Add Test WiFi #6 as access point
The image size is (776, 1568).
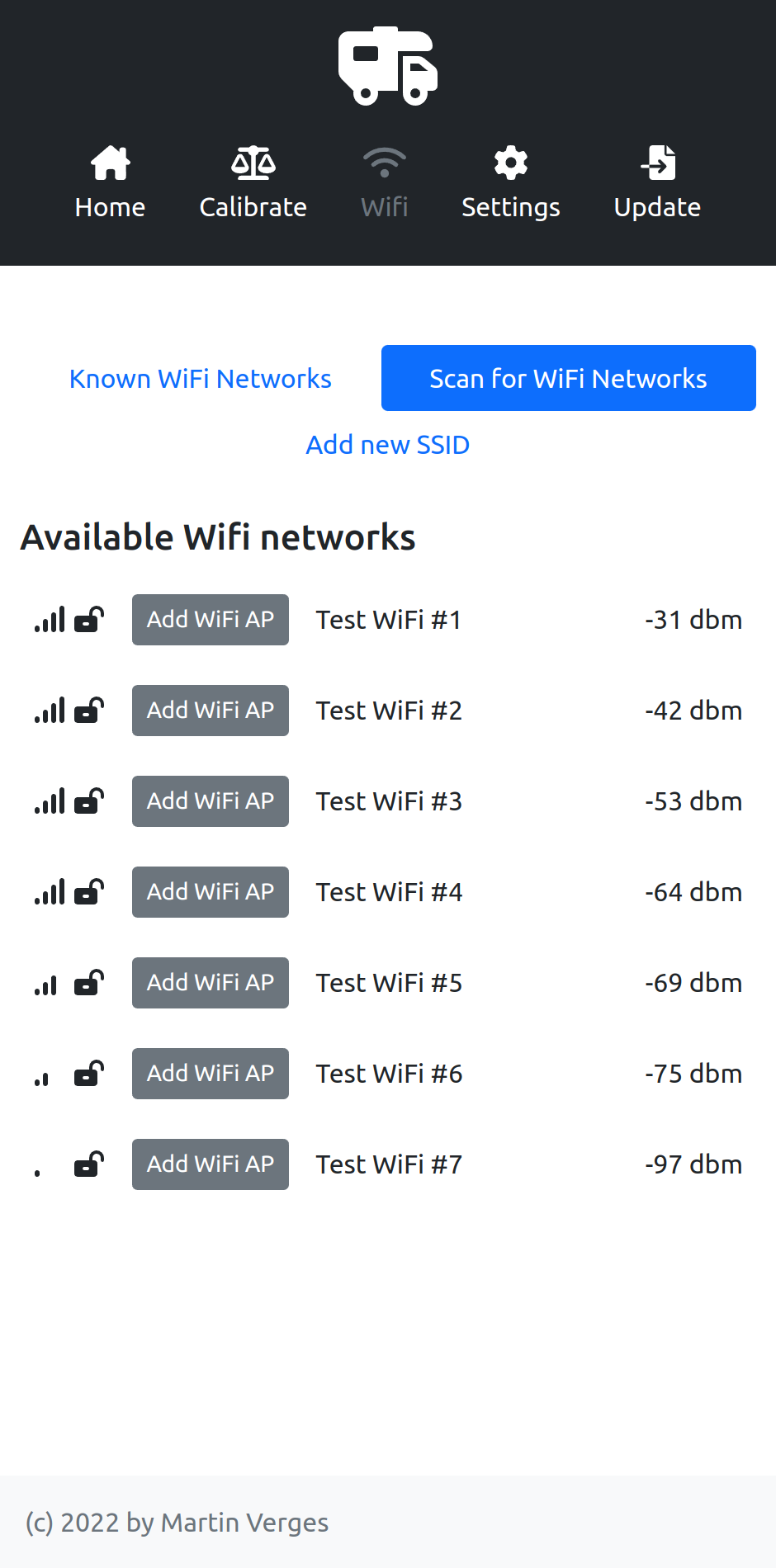pyautogui.click(x=211, y=1074)
